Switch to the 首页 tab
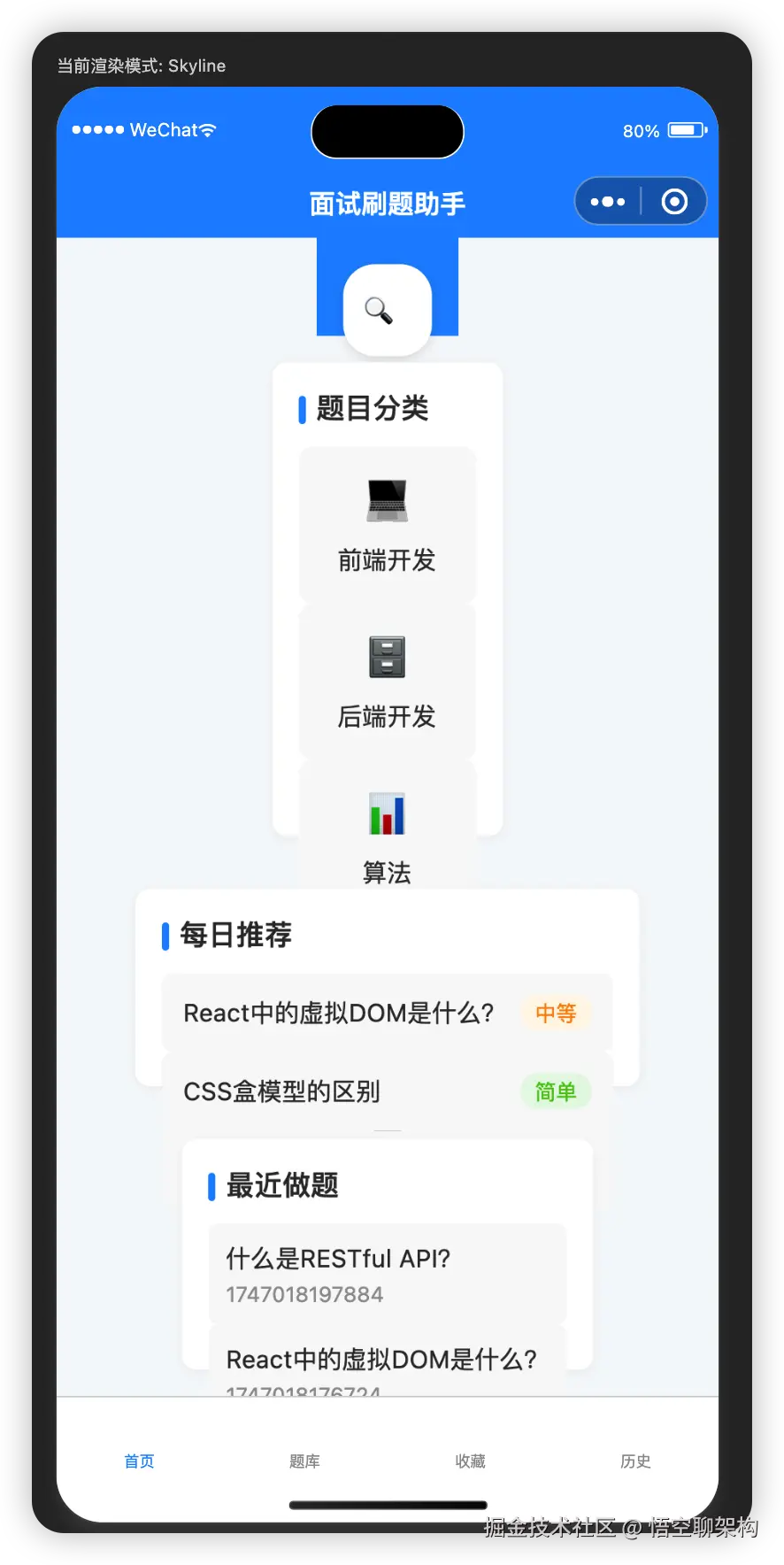This screenshot has width=784, height=1565. coord(139,1461)
